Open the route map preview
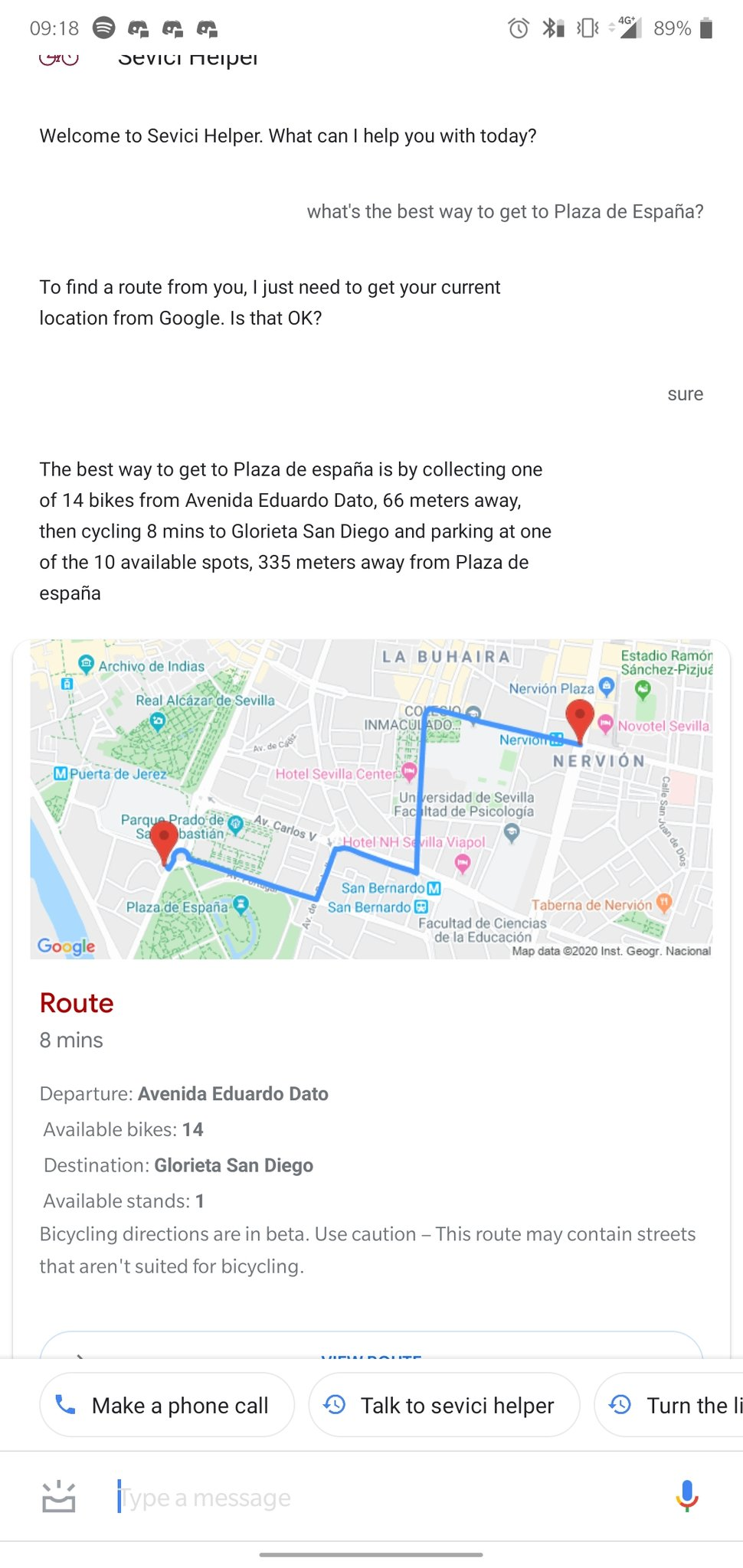 coord(371,799)
